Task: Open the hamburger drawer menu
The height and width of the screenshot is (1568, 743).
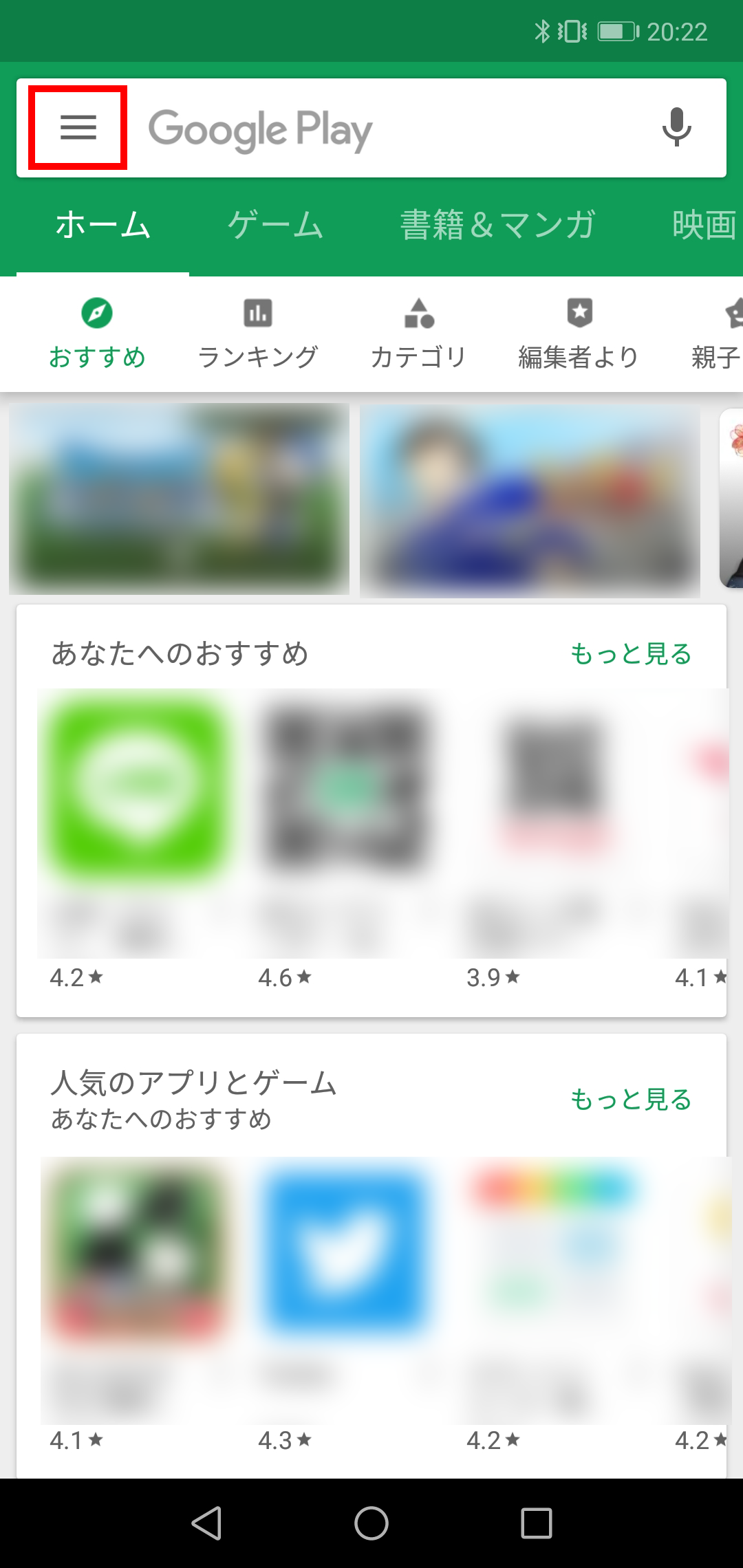Action: click(x=78, y=127)
